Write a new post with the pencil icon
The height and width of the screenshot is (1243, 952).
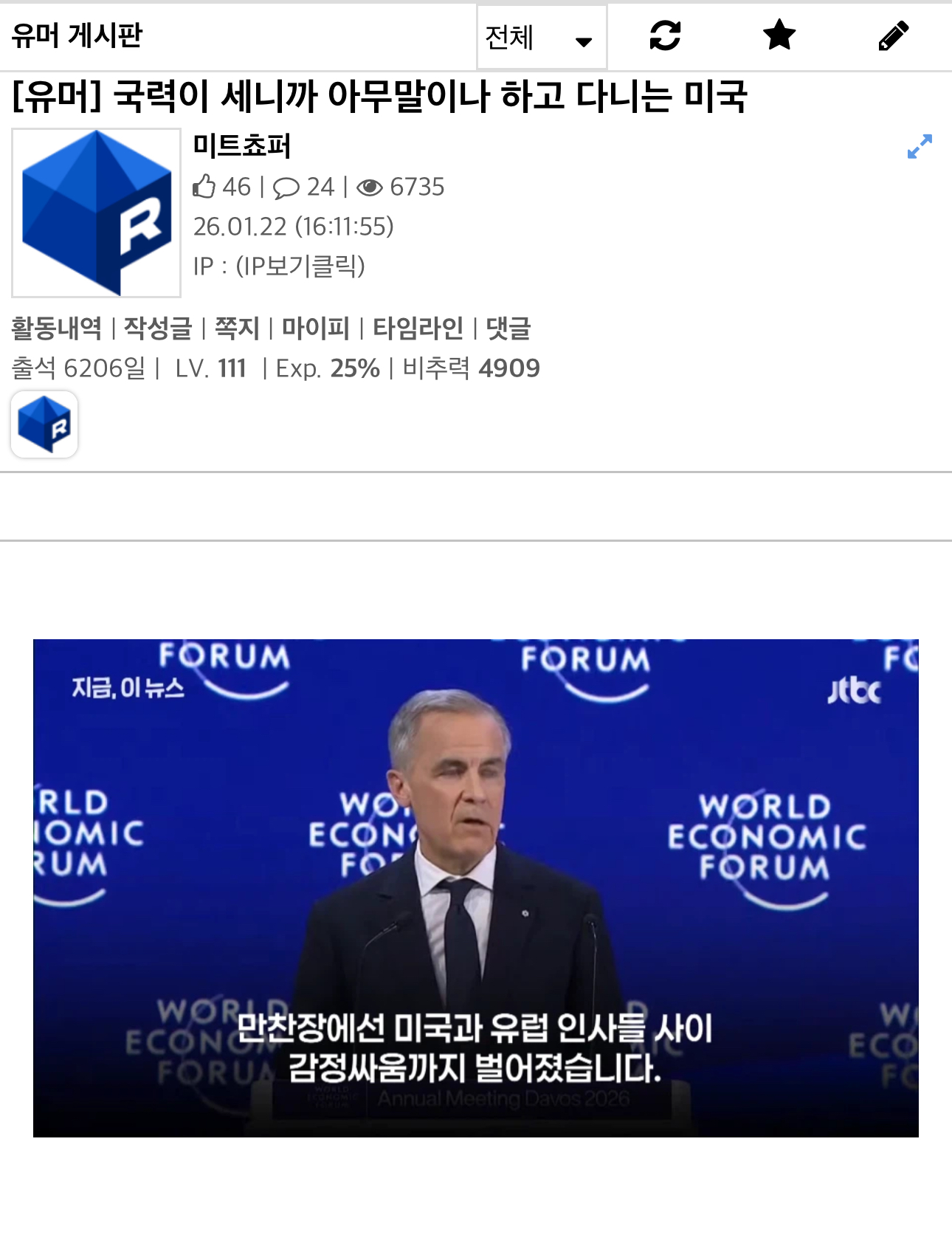tap(893, 35)
